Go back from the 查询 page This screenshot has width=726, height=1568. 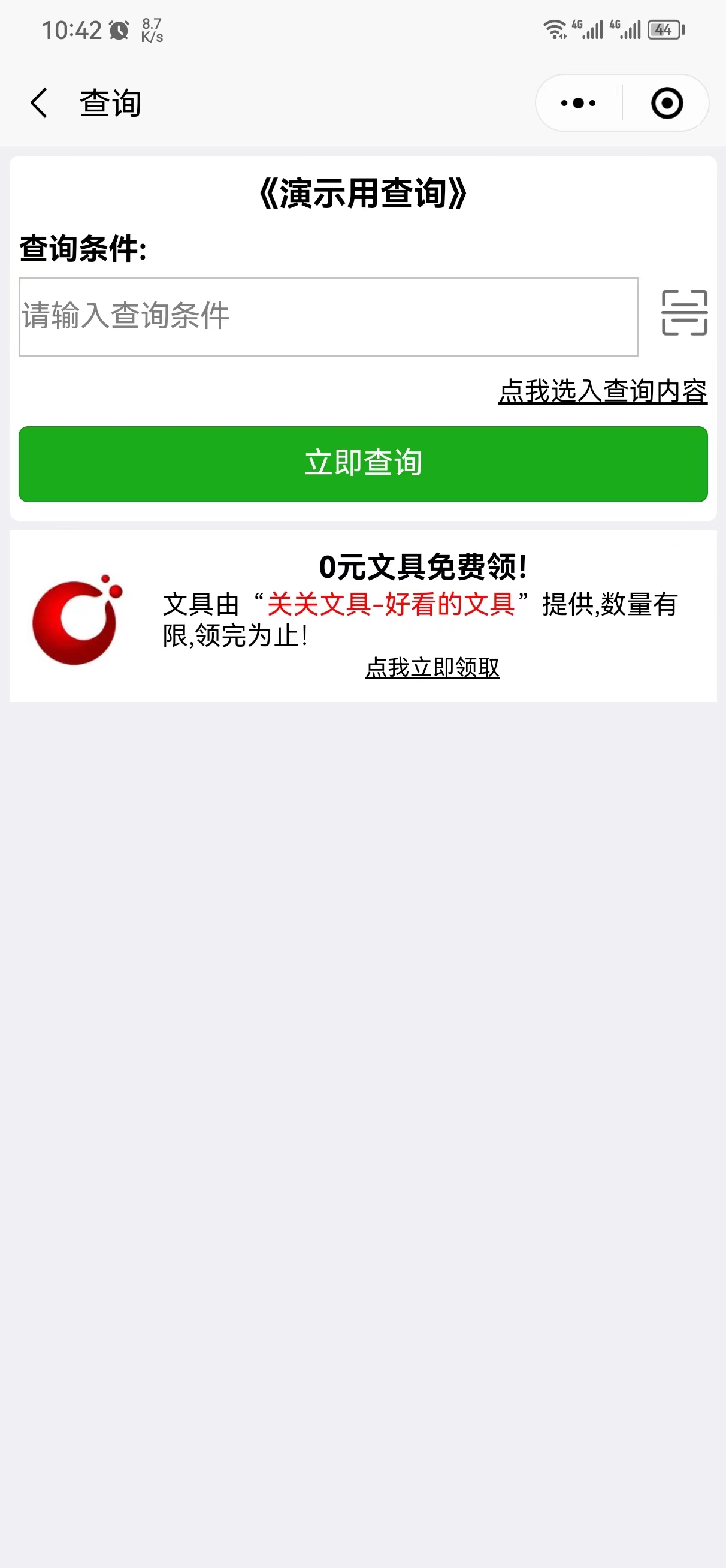click(39, 103)
